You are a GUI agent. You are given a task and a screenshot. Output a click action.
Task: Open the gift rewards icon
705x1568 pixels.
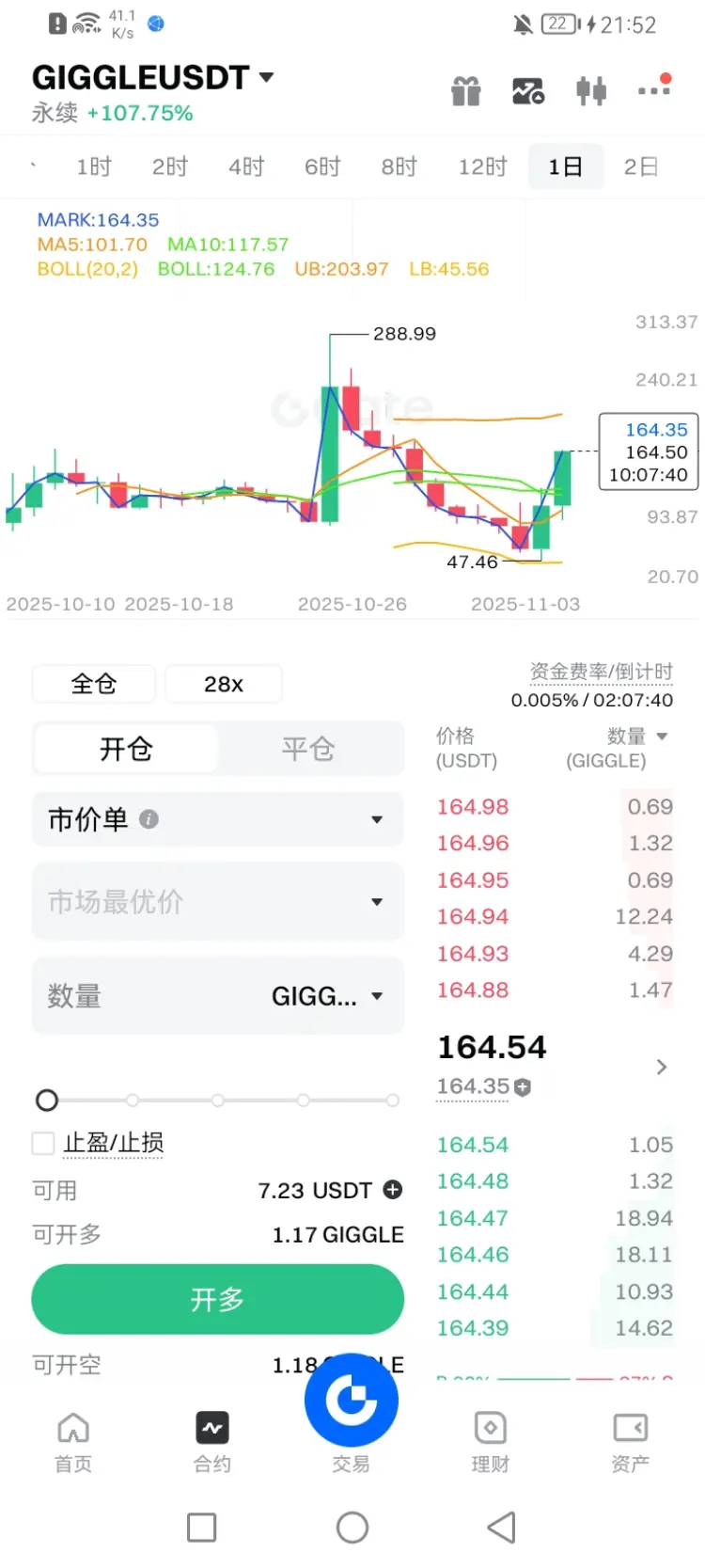(465, 91)
